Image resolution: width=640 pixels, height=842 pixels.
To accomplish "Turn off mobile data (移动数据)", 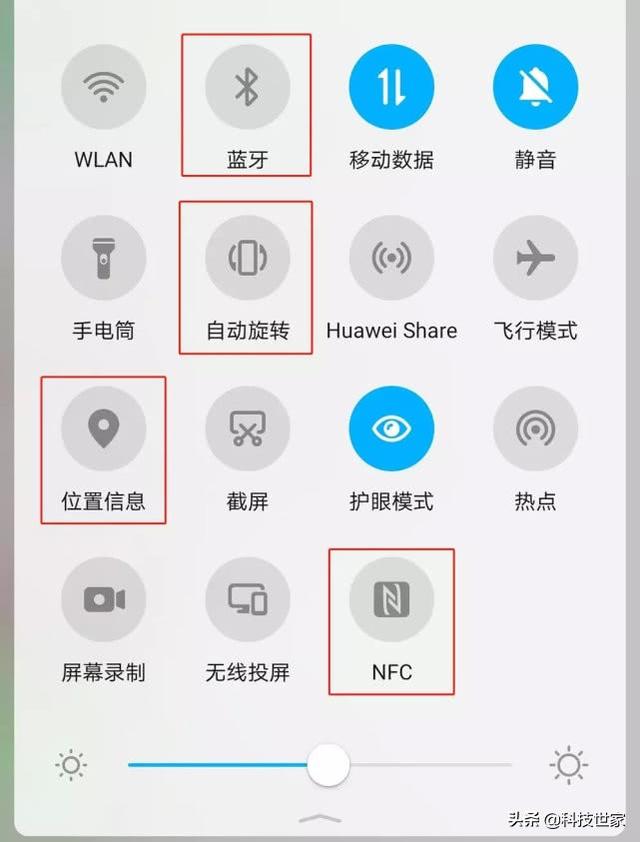I will pyautogui.click(x=391, y=87).
